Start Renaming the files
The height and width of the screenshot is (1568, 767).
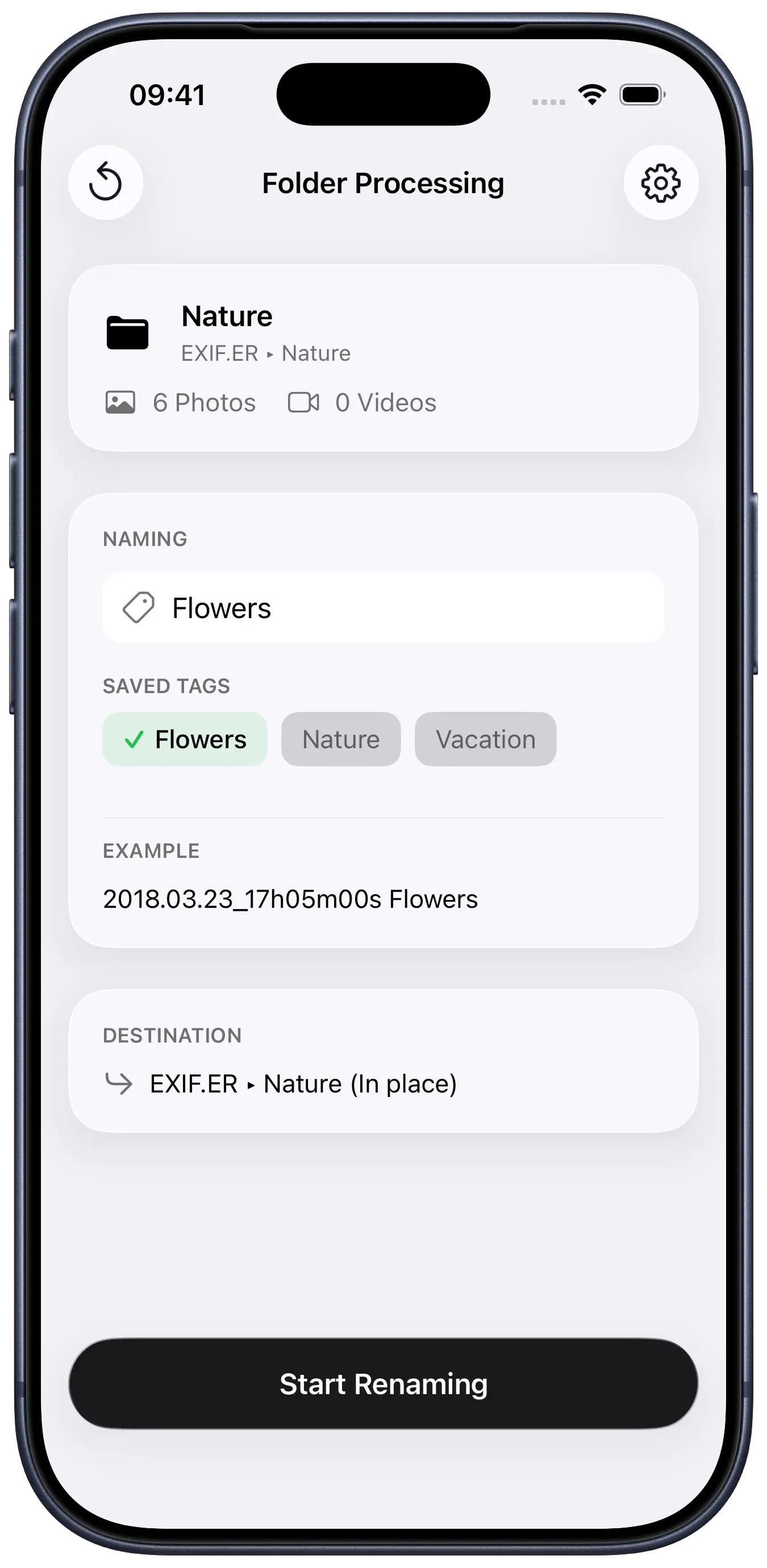tap(383, 1383)
